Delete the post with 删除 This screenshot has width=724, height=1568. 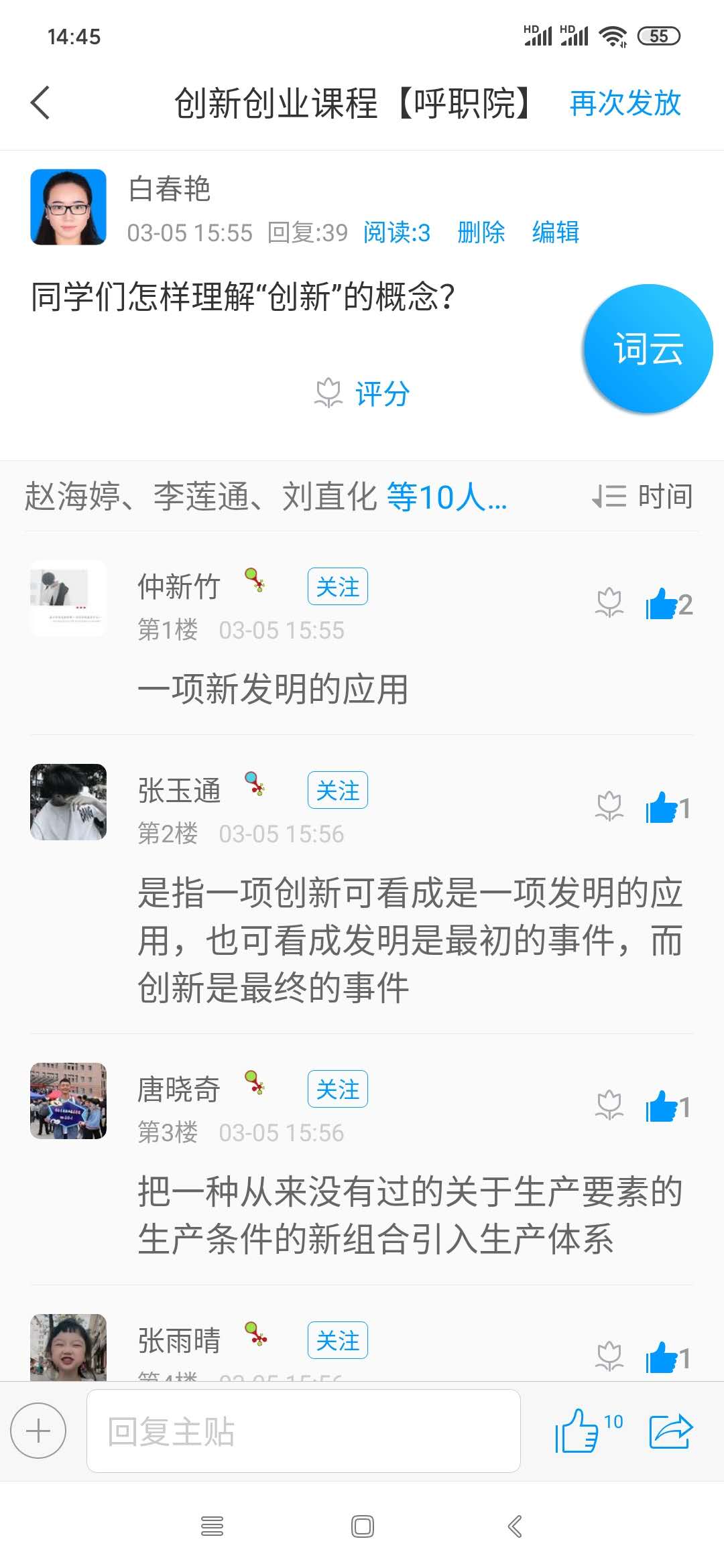point(481,233)
